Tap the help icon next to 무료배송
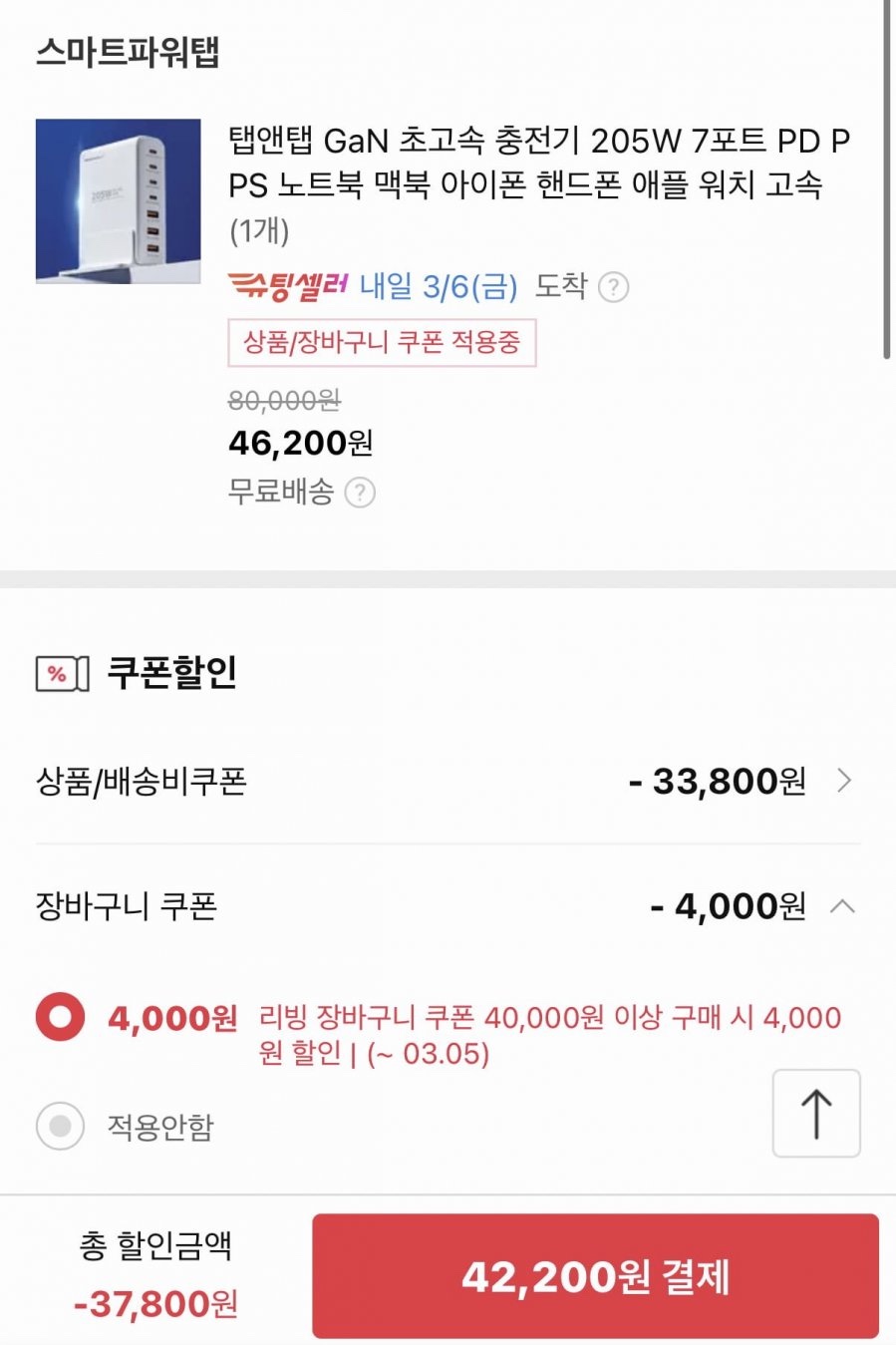 click(360, 493)
